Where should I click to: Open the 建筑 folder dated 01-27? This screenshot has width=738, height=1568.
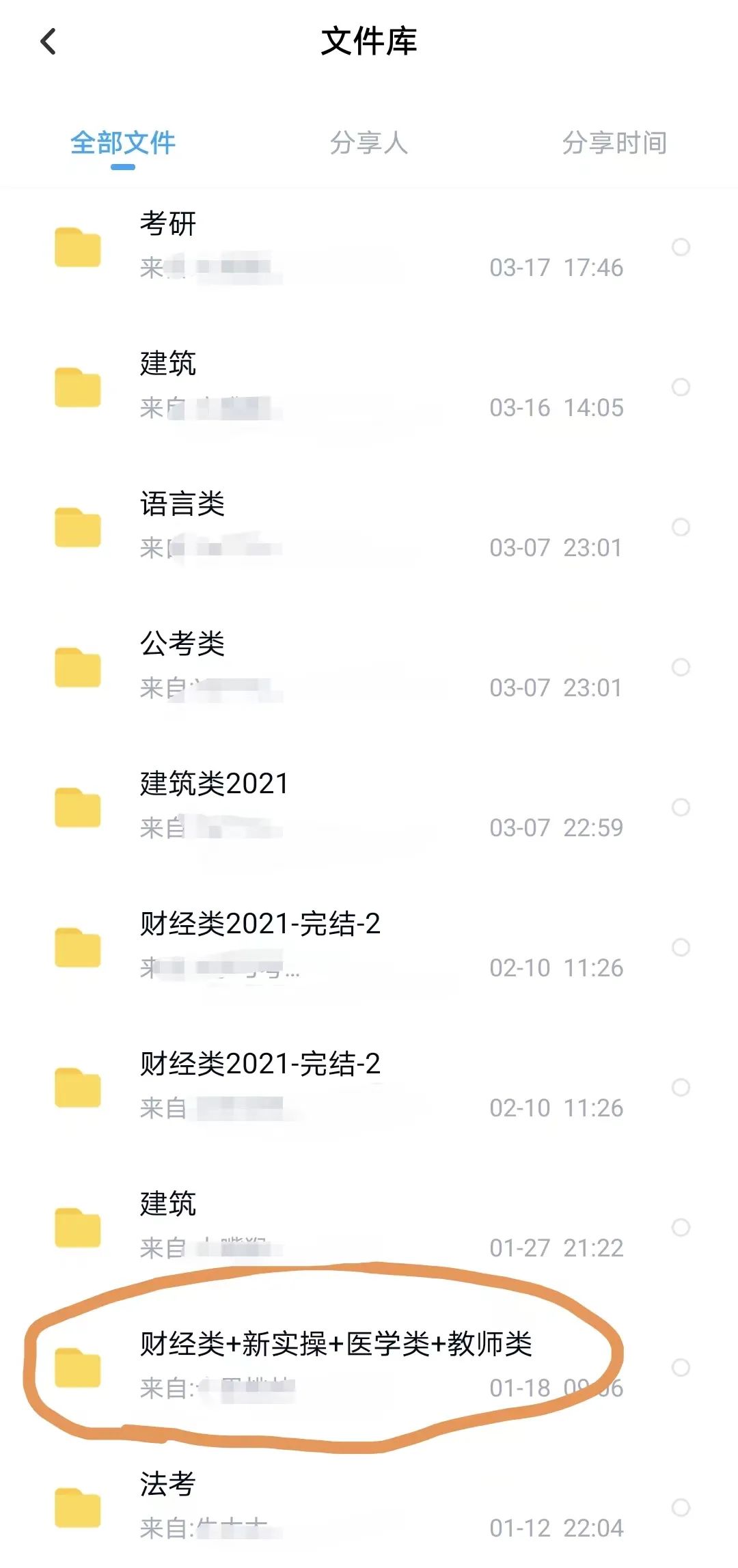(x=369, y=1227)
